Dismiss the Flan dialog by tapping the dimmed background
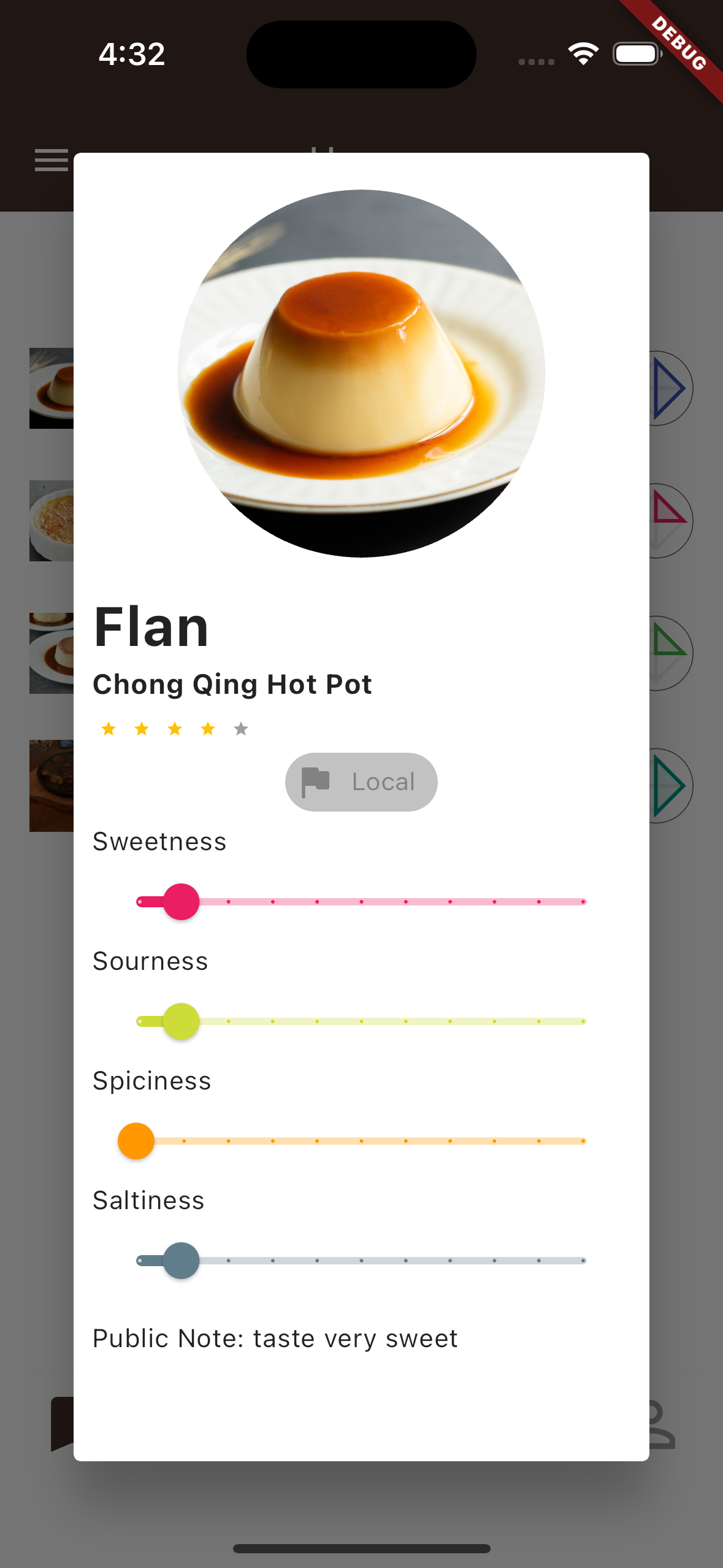 361,1509
